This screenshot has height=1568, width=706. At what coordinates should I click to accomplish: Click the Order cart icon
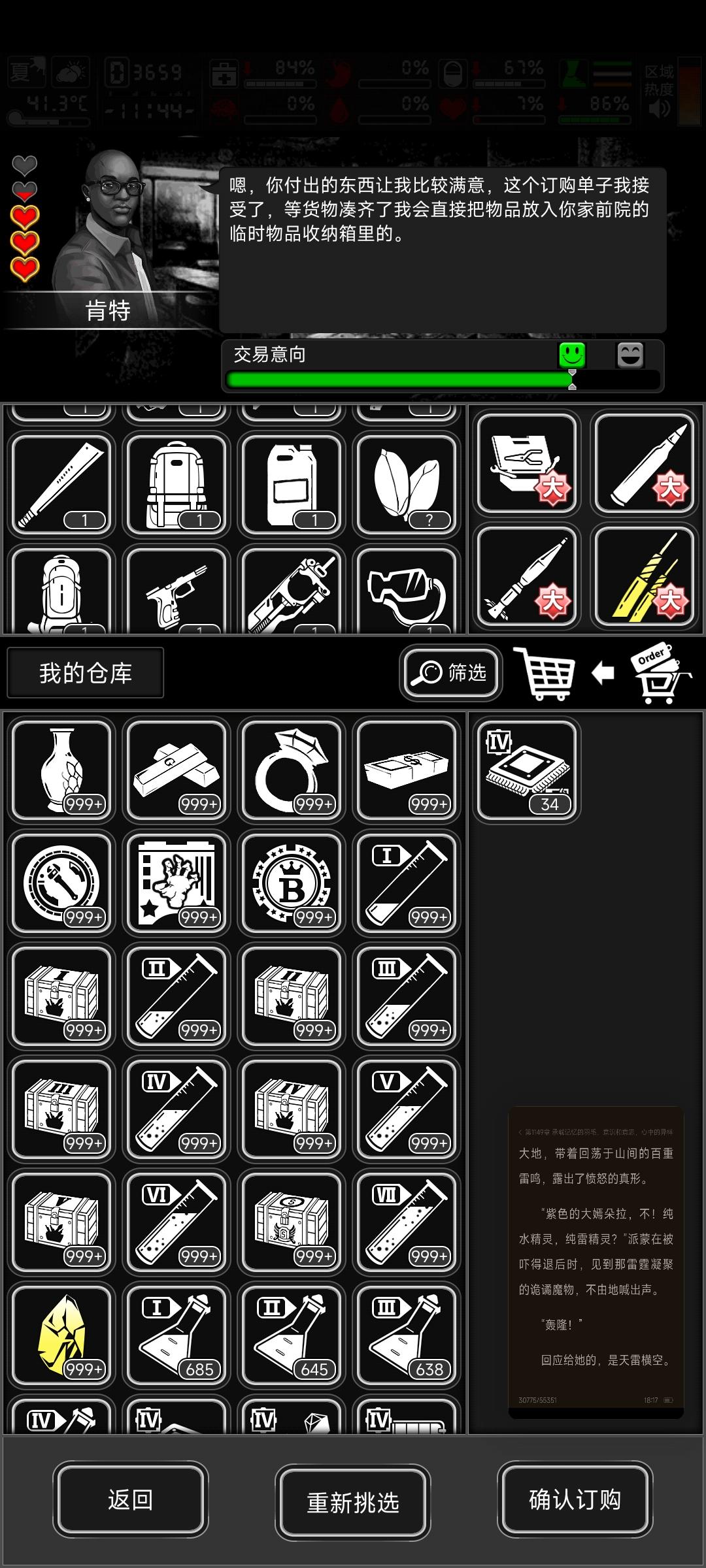(x=662, y=676)
